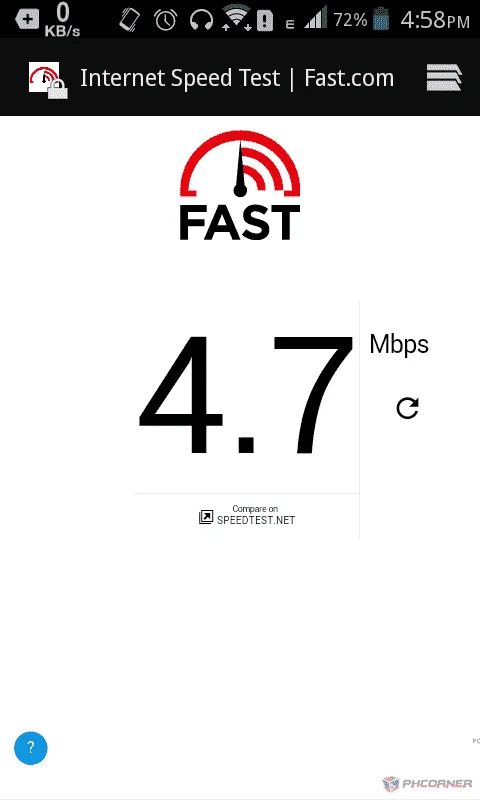Open the Compare on SPEEDTEST.NET link
Viewport: 480px width, 800px height.
pos(247,515)
